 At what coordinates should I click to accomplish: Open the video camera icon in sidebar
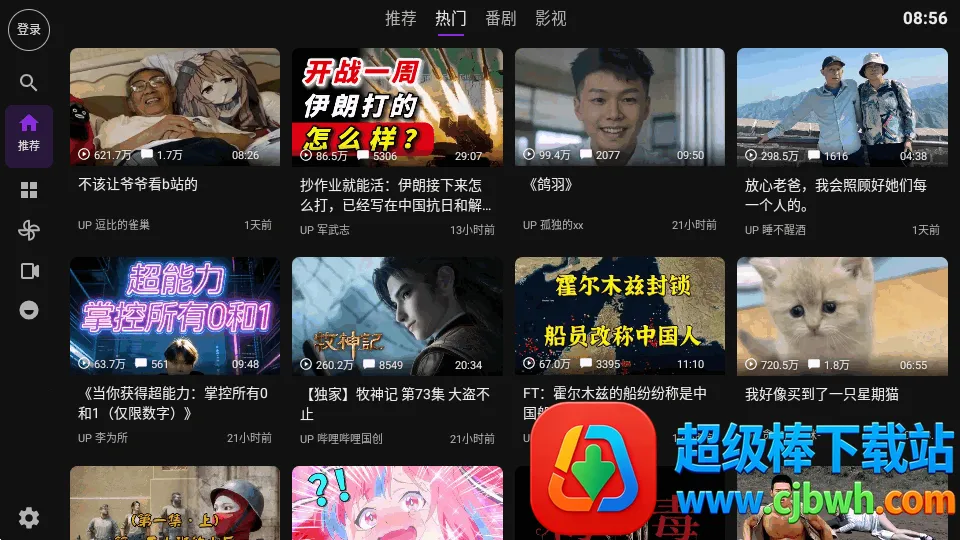click(29, 271)
